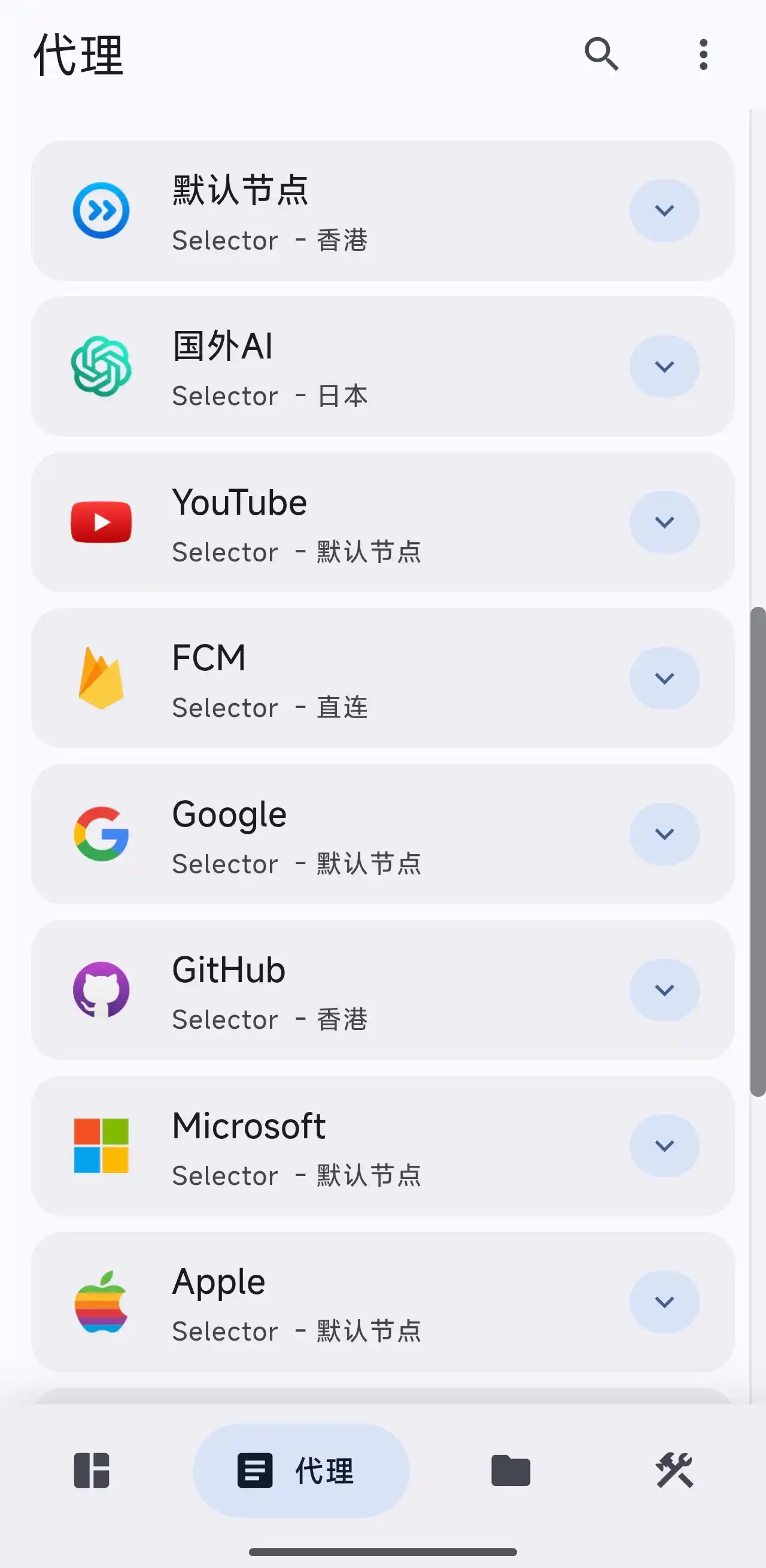Select the 代理 tab in bottom bar
Screen dimensions: 766x1568
click(300, 1470)
